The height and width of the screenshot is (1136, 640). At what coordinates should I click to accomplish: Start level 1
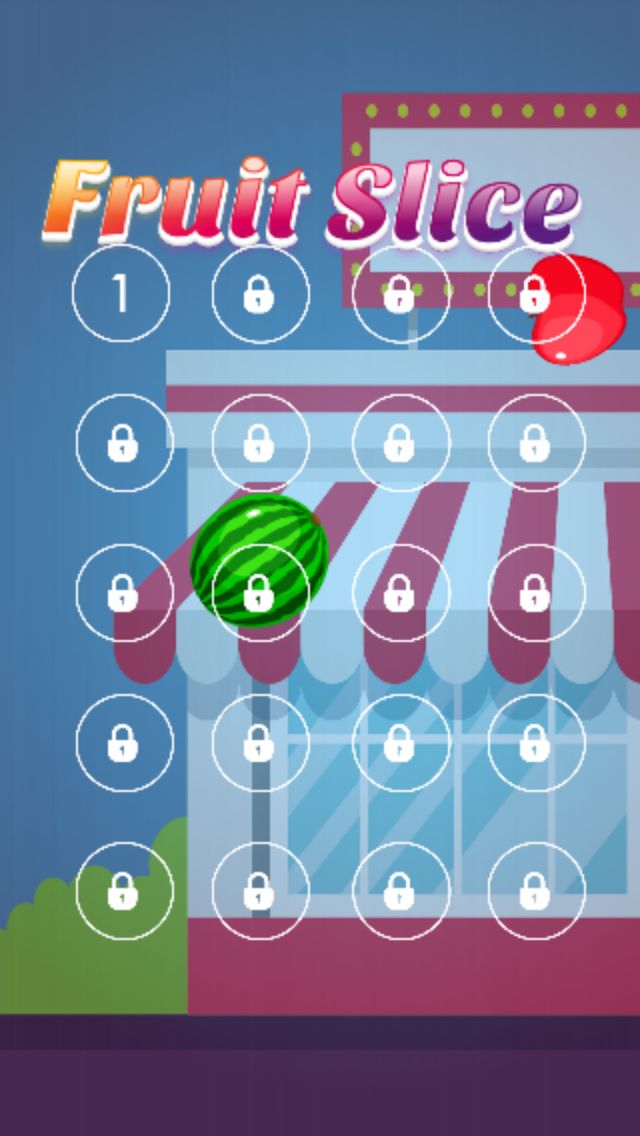121,293
